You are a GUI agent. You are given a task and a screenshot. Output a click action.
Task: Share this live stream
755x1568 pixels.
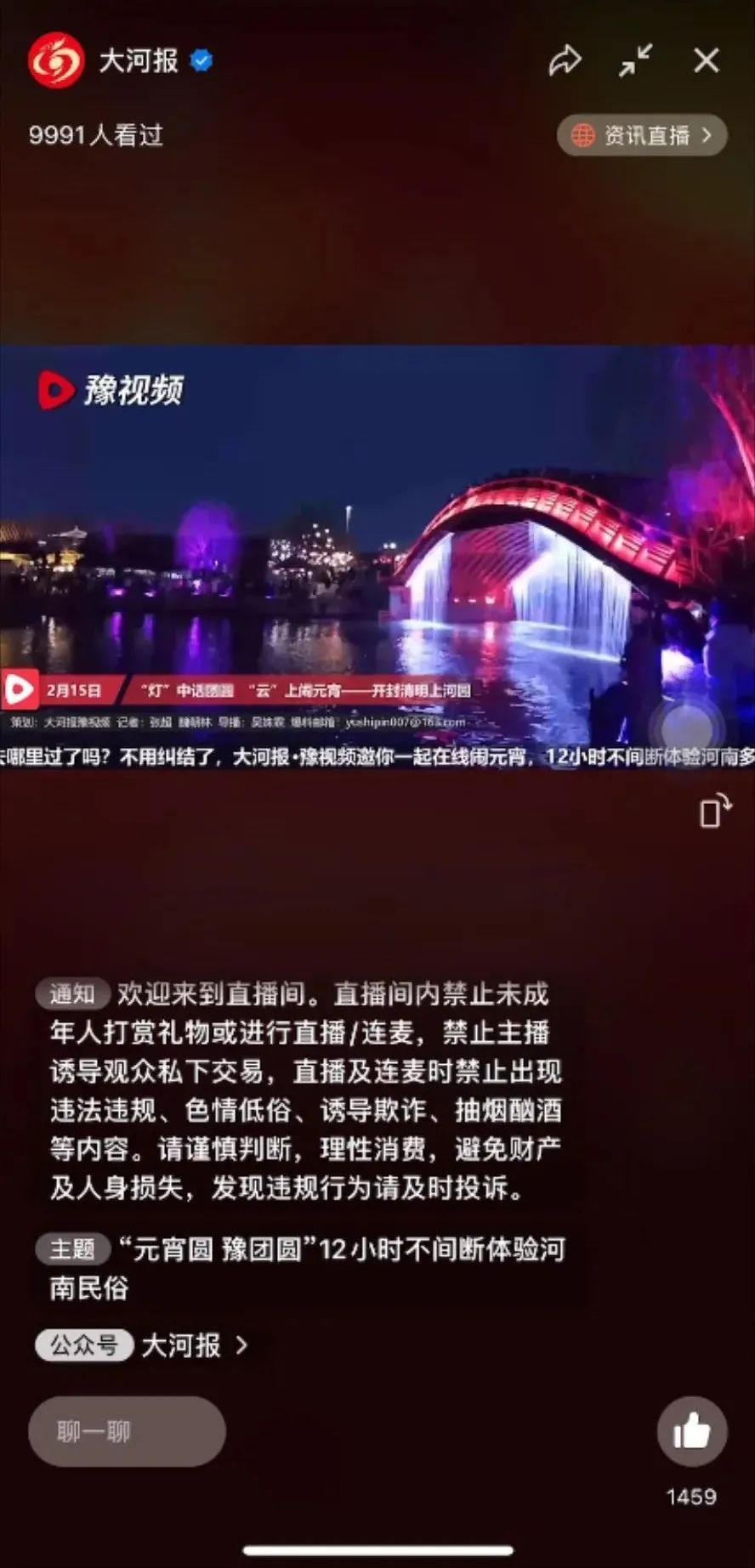point(565,60)
